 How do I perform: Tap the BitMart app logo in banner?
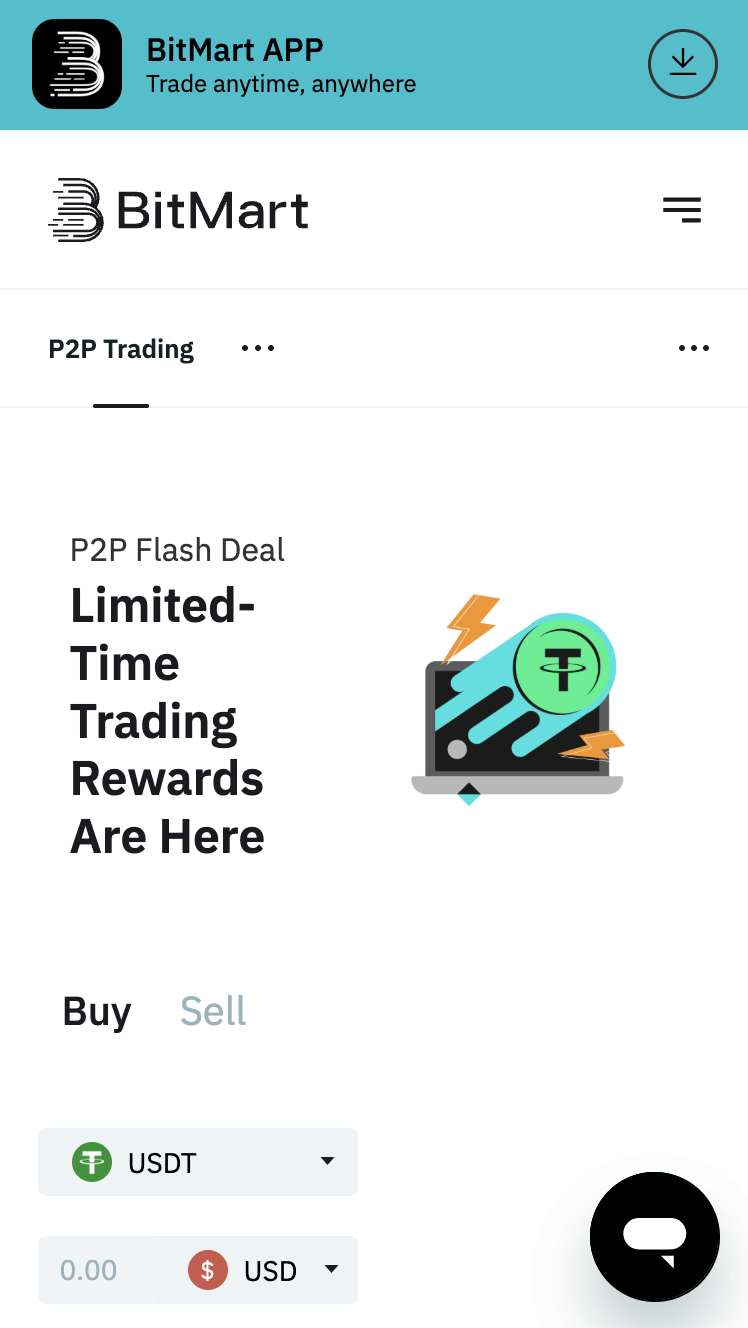pos(77,64)
